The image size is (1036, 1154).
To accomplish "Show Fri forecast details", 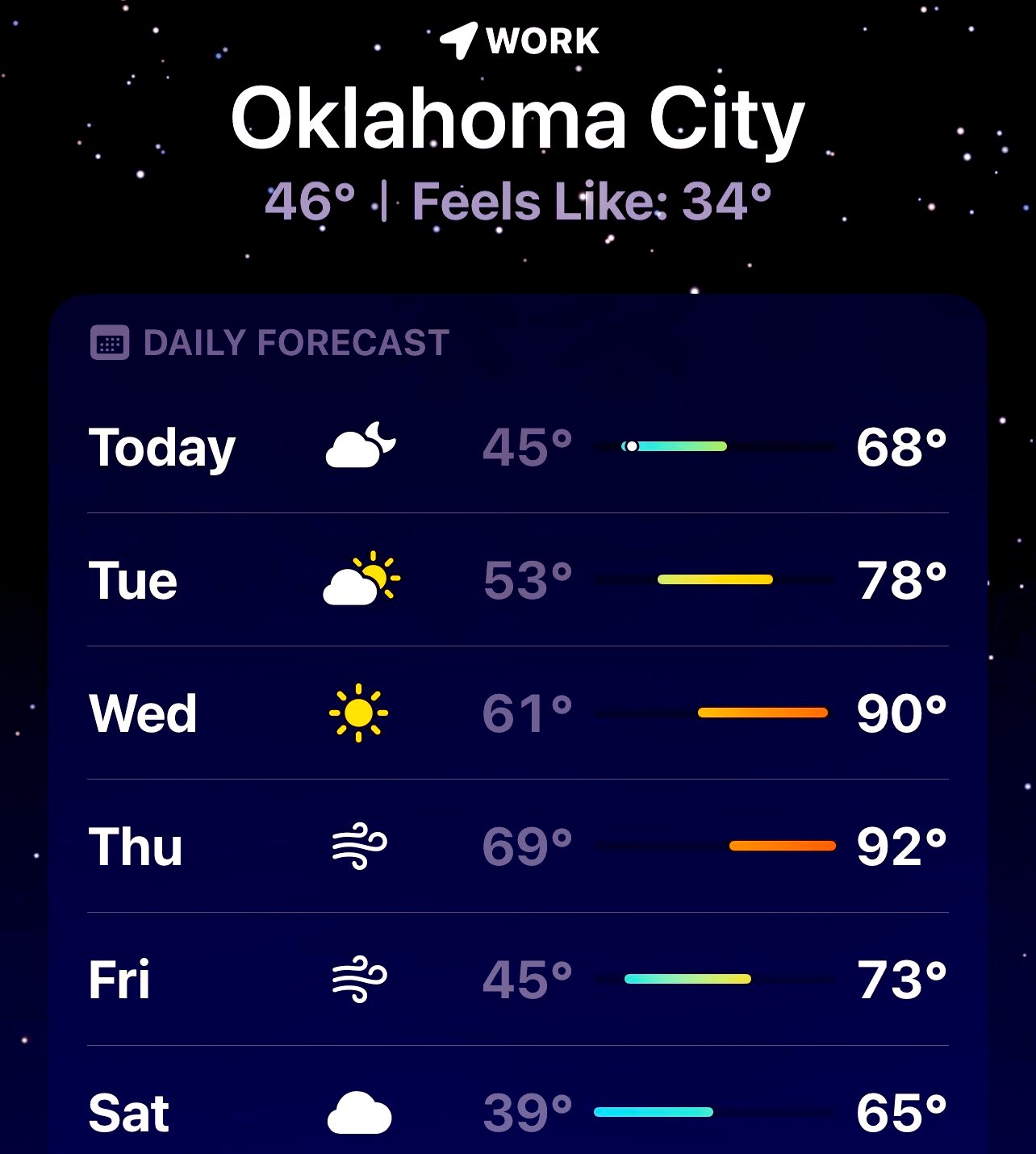I will [x=516, y=980].
